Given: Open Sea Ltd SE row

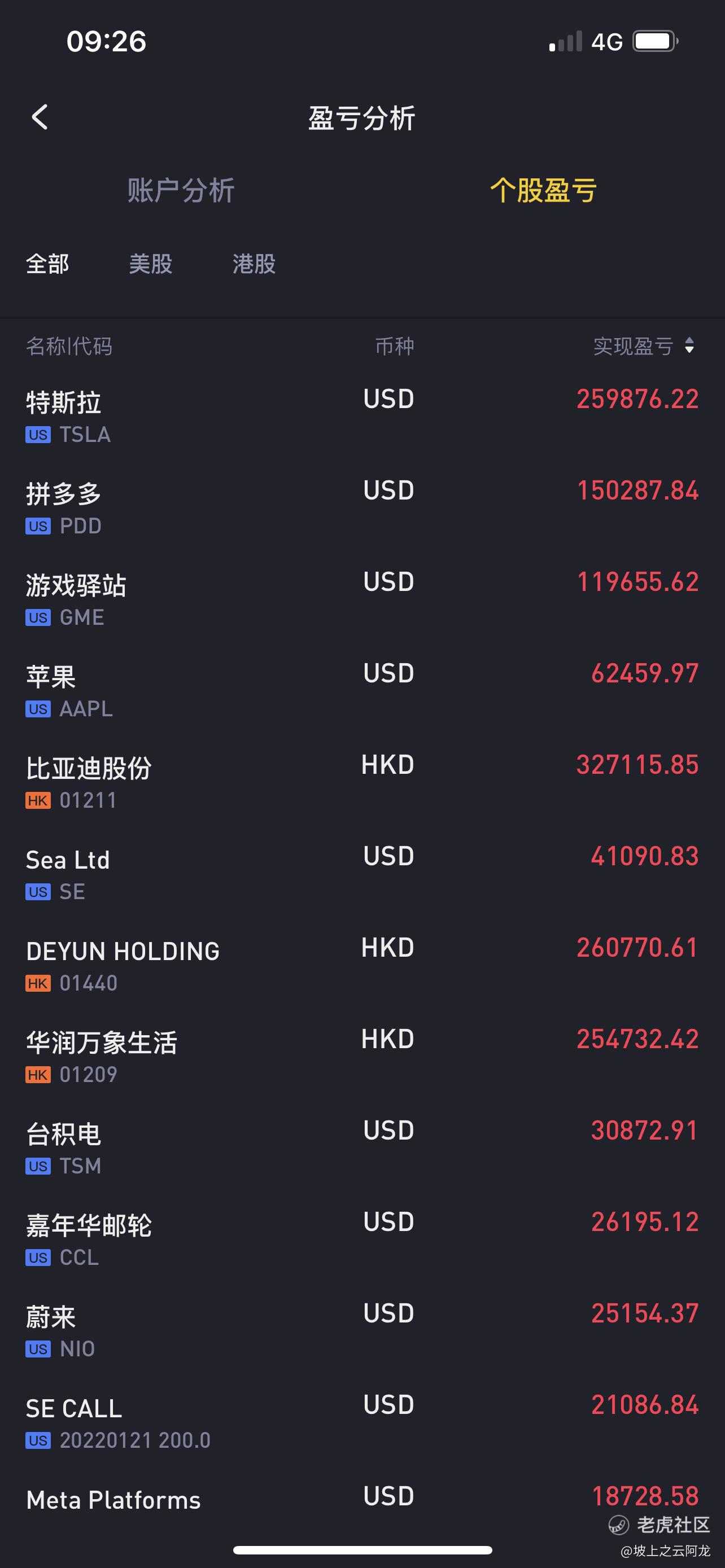Looking at the screenshot, I should coord(362,874).
